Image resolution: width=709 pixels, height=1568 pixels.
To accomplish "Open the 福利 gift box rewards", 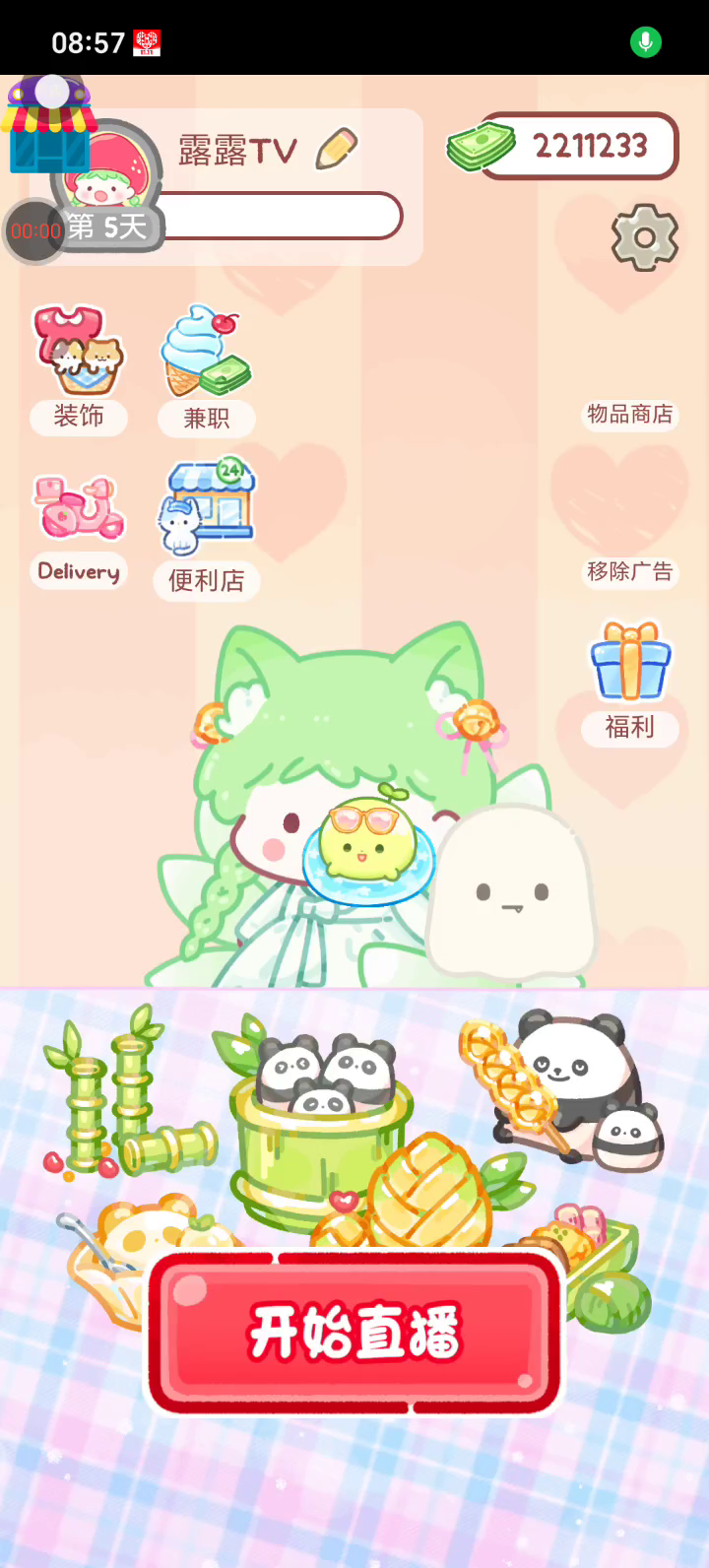I will (630, 682).
